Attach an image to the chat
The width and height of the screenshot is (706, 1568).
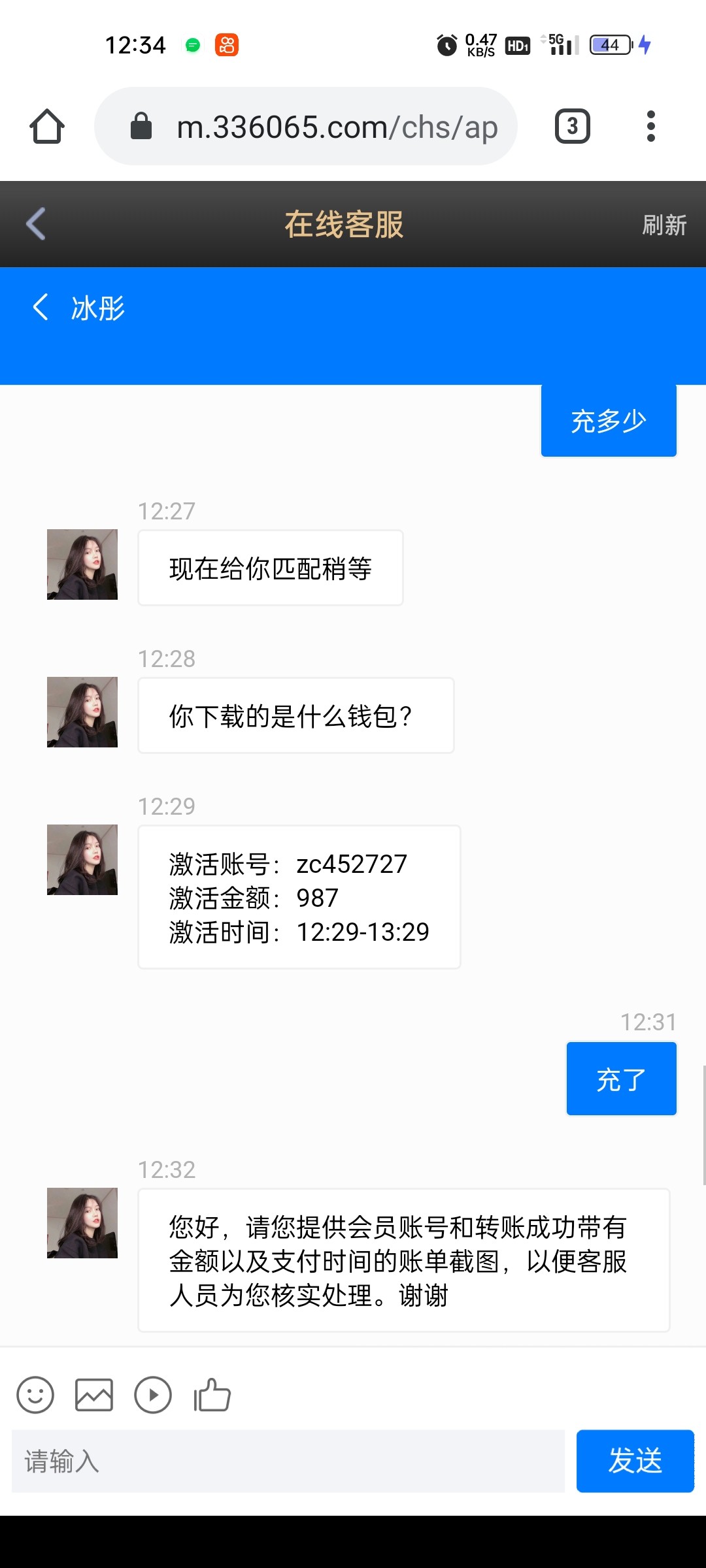point(94,1395)
